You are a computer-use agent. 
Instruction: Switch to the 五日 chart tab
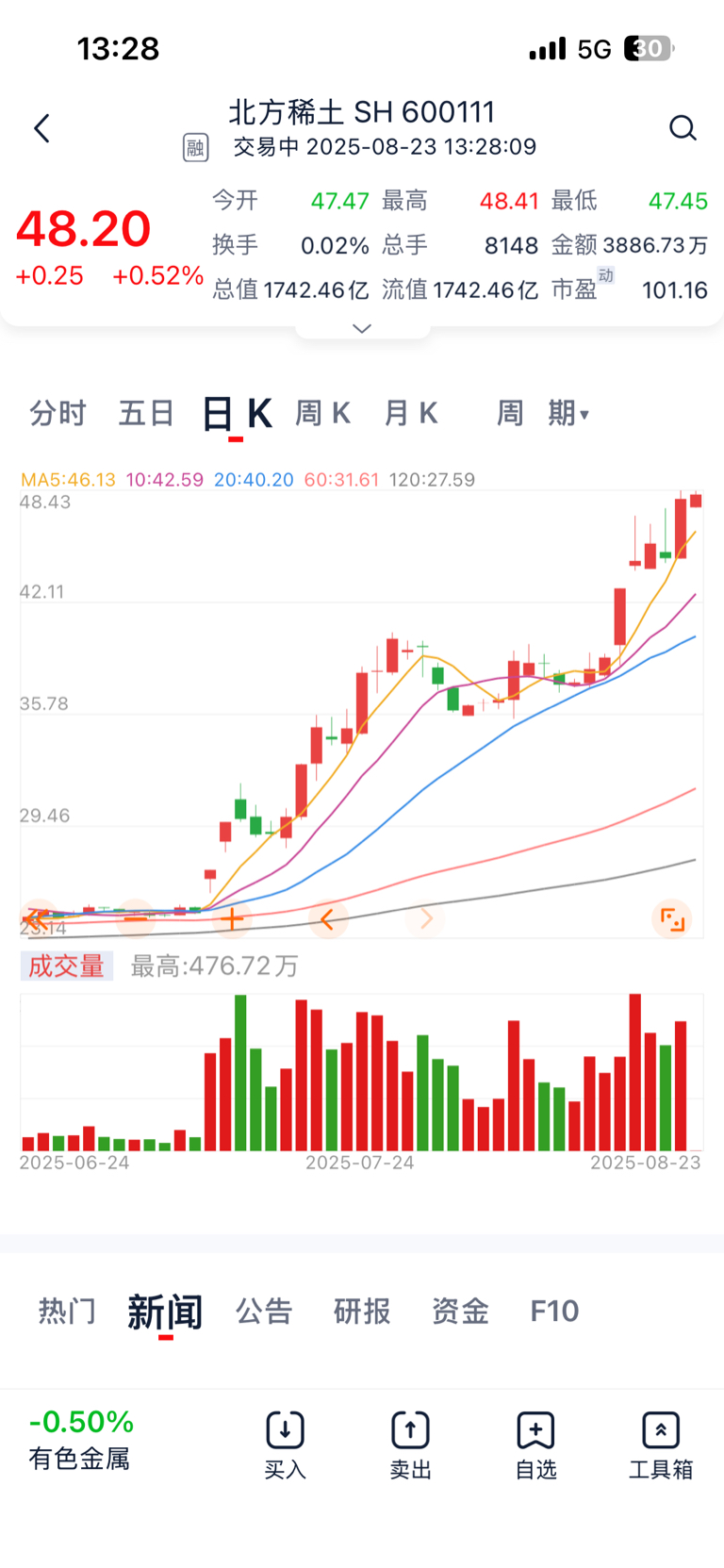click(x=146, y=413)
